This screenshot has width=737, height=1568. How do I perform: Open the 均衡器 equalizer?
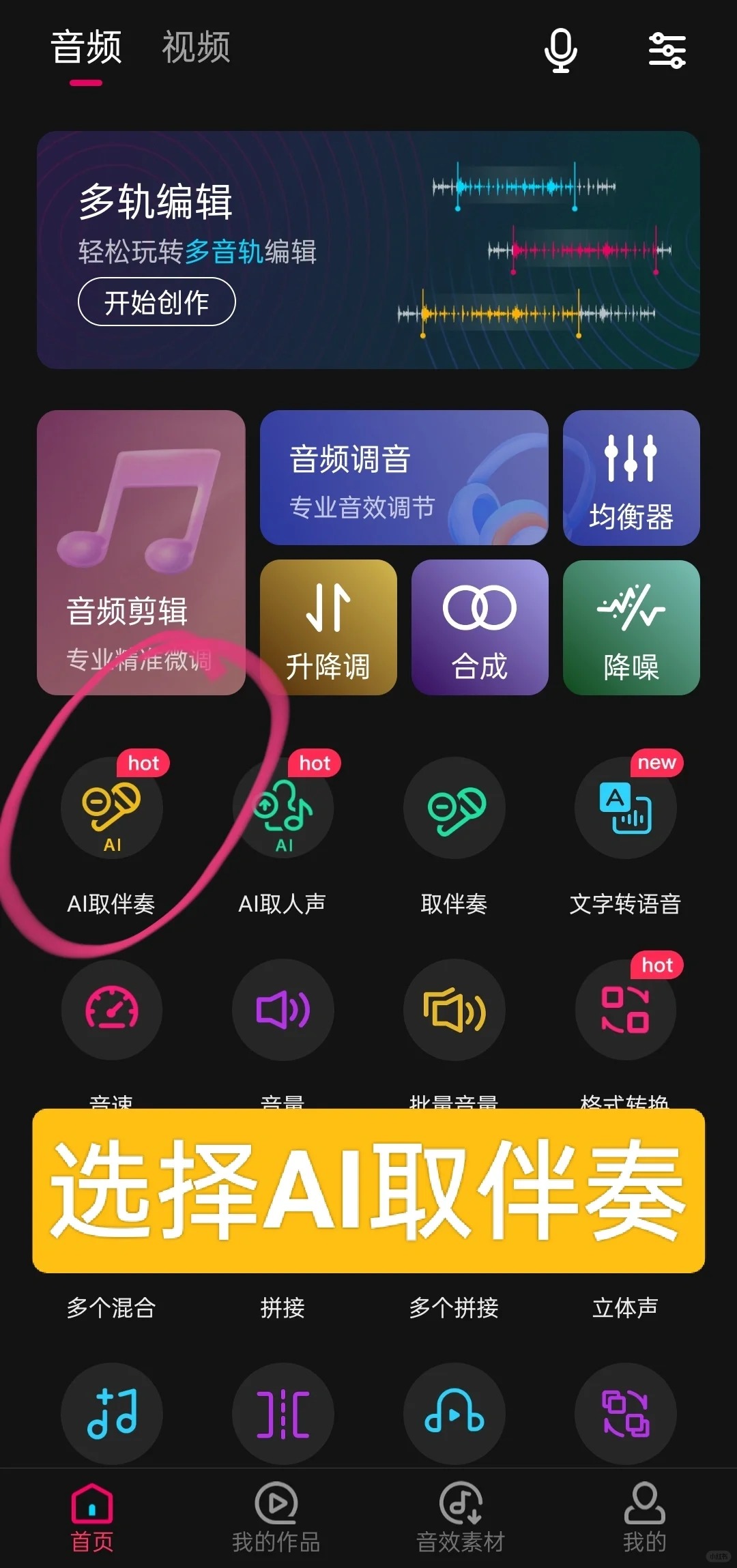pos(631,477)
